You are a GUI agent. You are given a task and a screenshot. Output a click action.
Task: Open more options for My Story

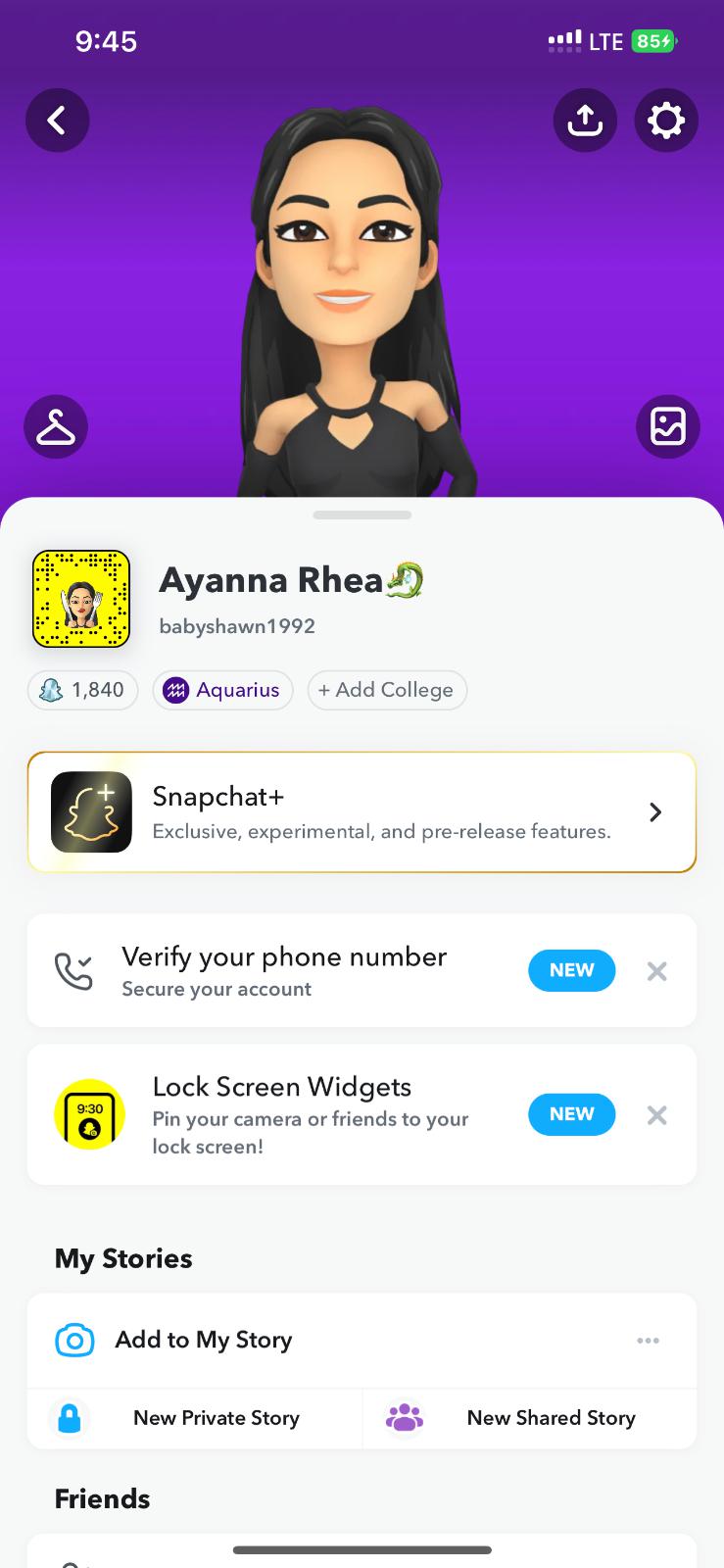click(x=648, y=1341)
